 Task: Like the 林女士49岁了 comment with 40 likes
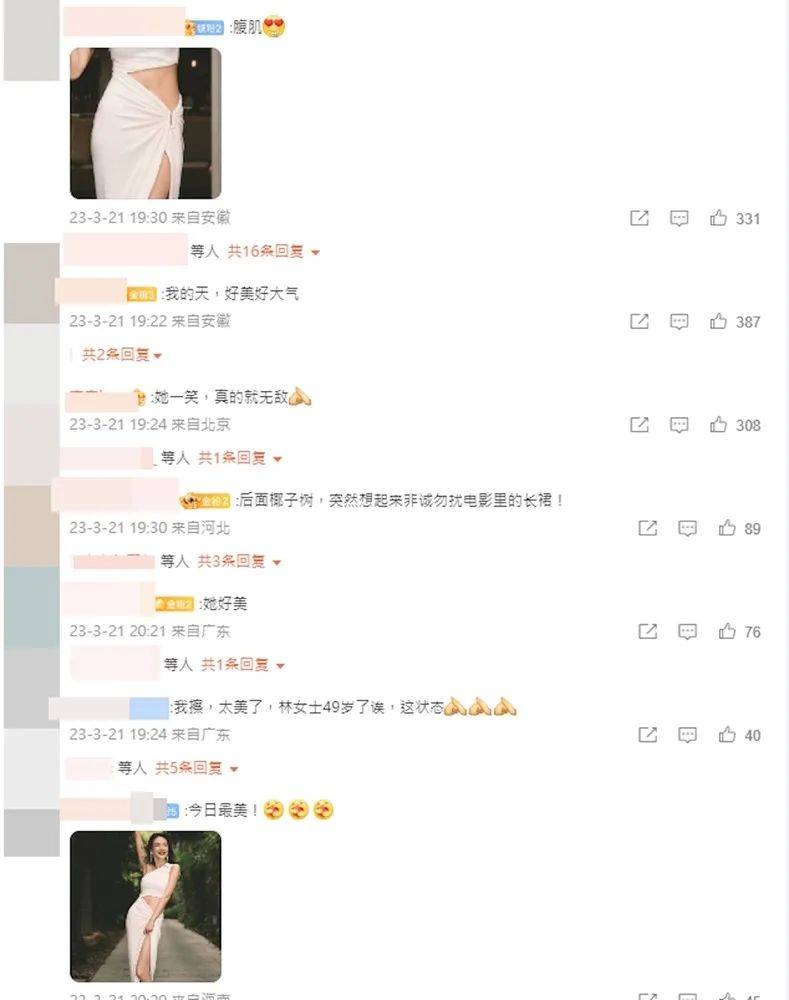point(727,735)
